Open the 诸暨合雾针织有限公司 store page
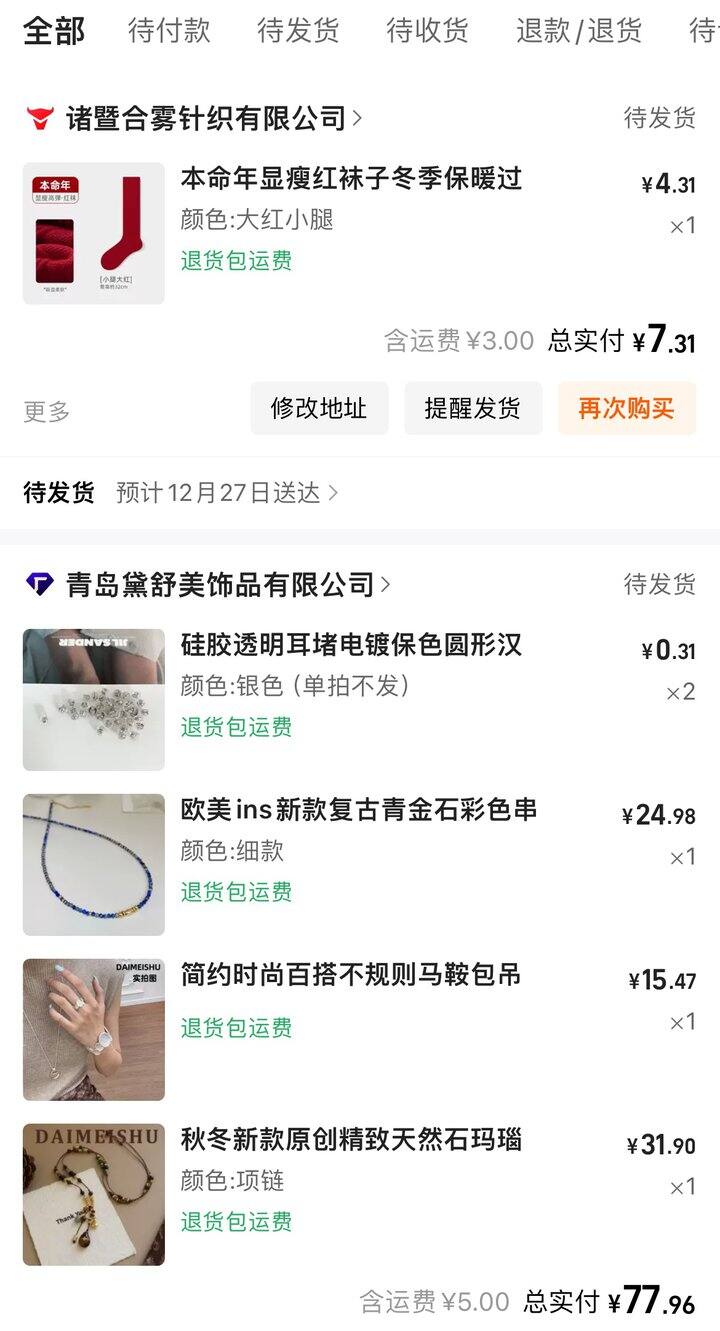The width and height of the screenshot is (720, 1331). click(205, 119)
